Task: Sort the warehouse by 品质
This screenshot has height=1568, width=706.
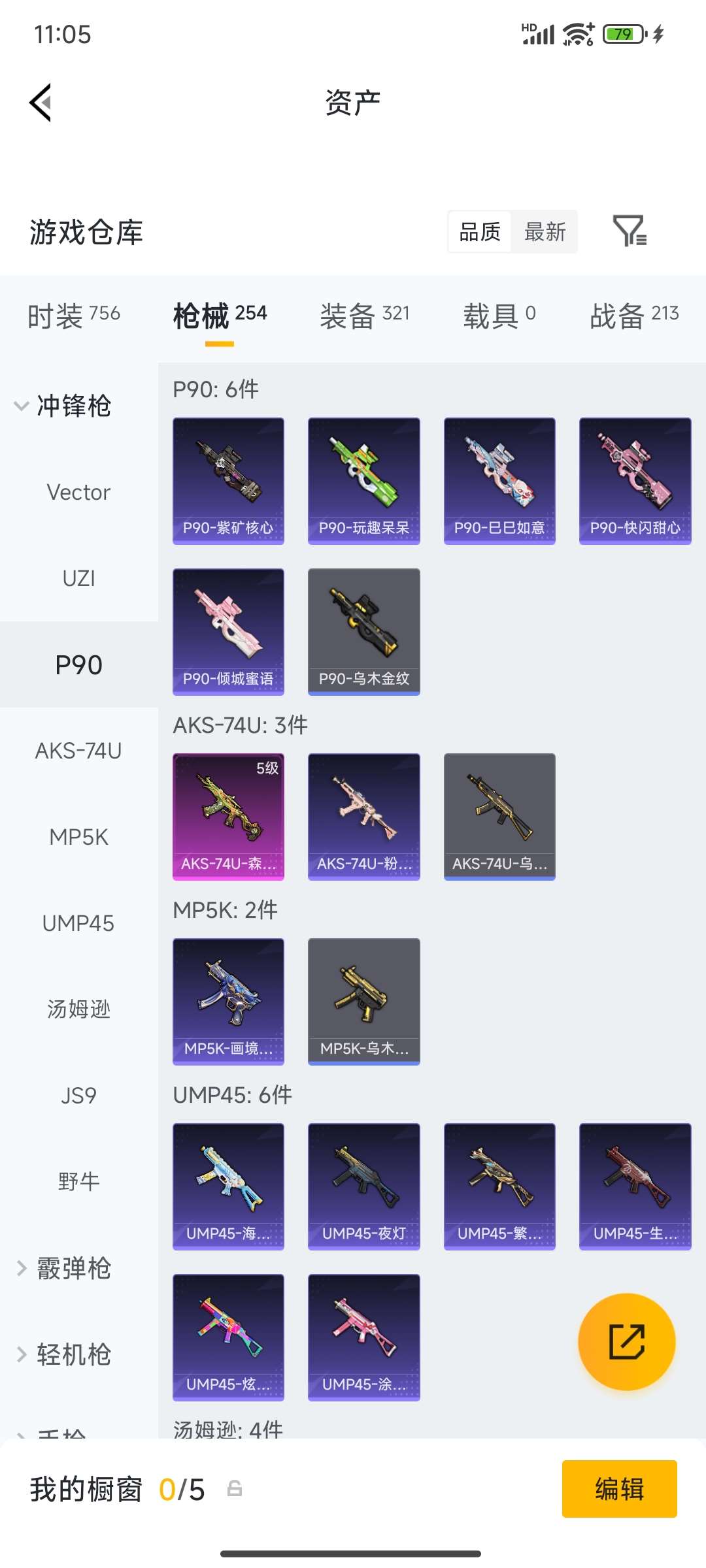Action: point(480,232)
